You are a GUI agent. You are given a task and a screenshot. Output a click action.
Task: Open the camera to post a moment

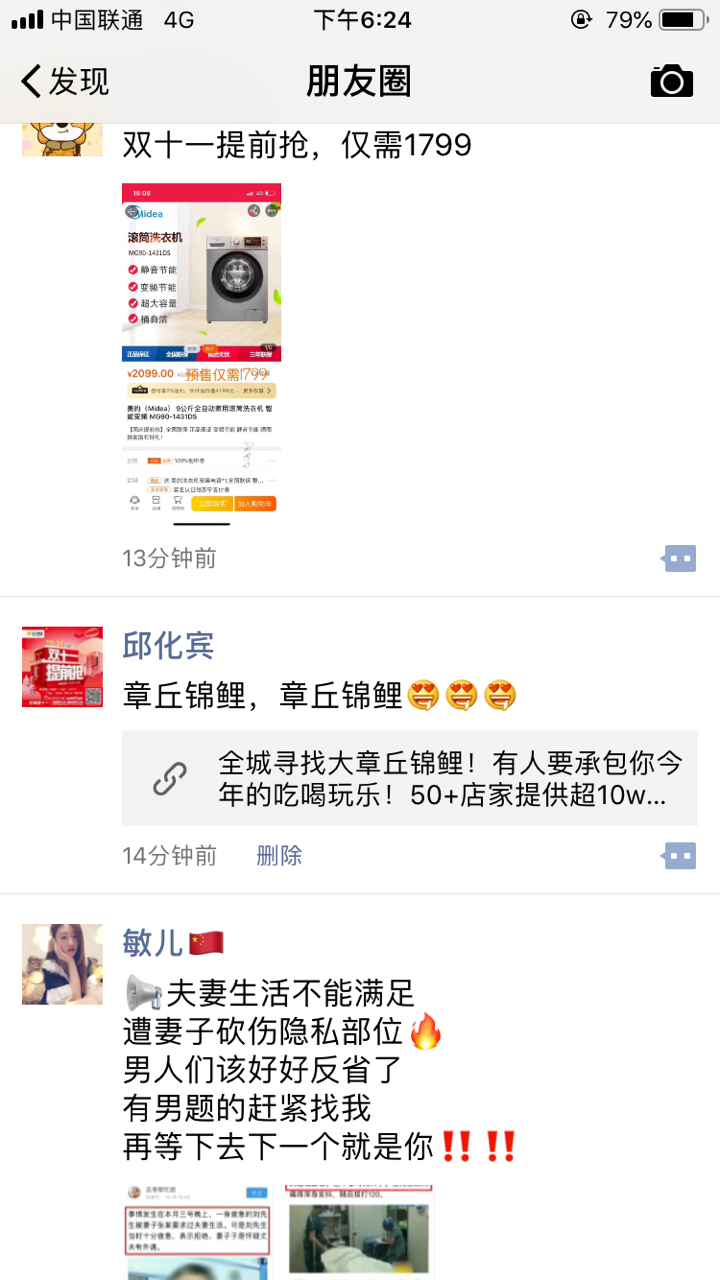[671, 81]
